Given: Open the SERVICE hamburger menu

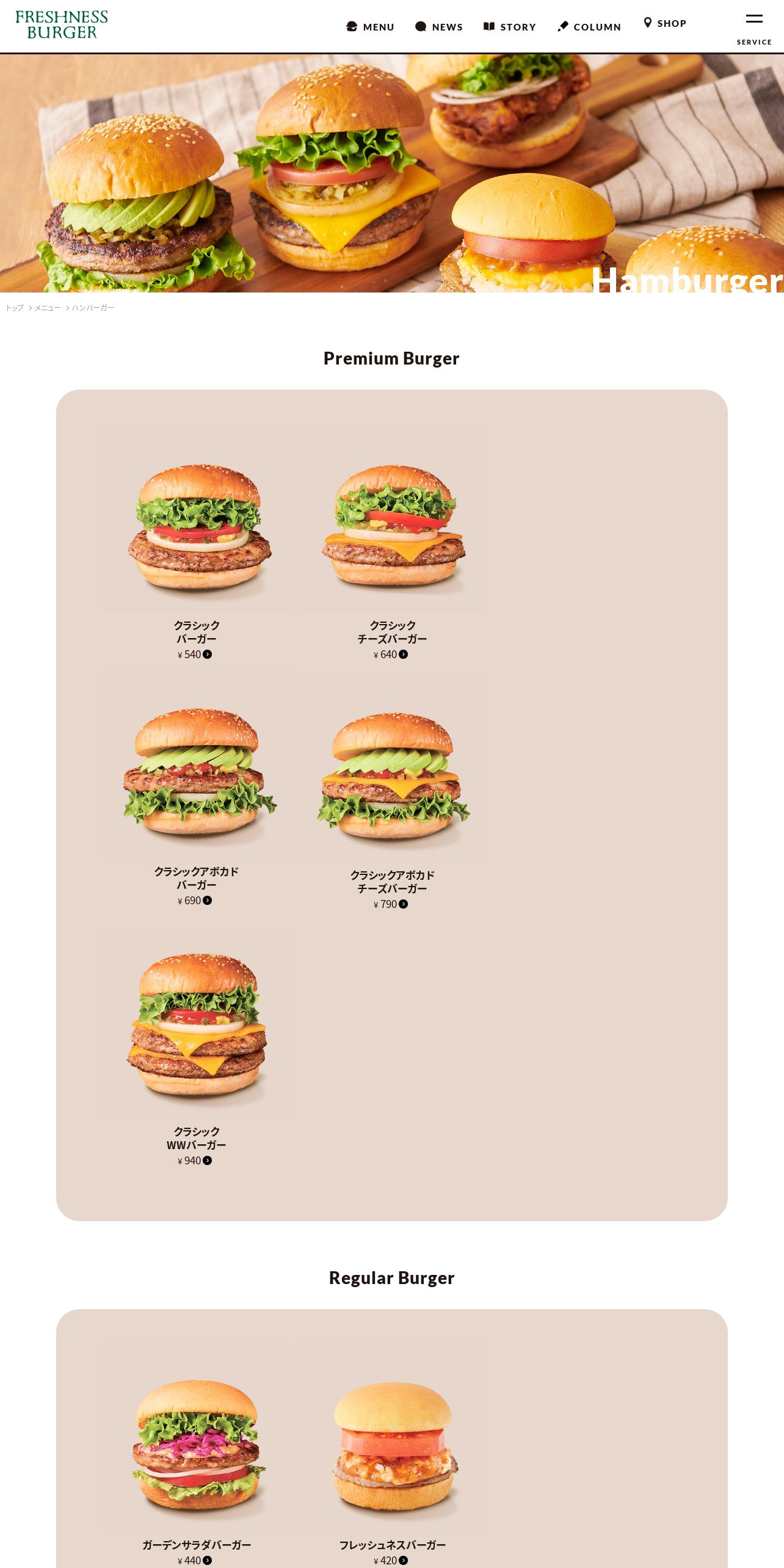Looking at the screenshot, I should 754,29.
